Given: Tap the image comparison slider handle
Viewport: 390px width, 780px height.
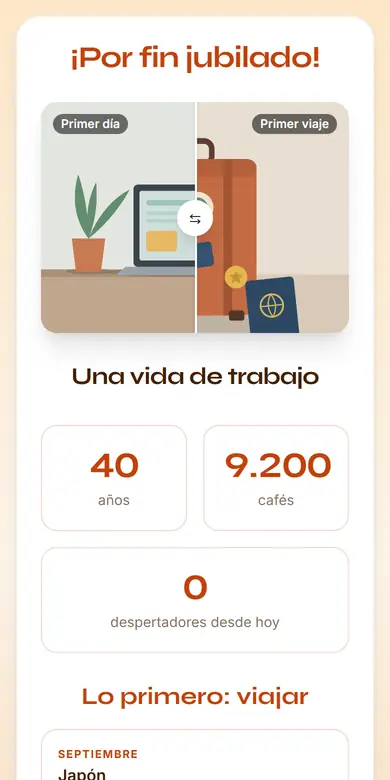Looking at the screenshot, I should point(195,218).
